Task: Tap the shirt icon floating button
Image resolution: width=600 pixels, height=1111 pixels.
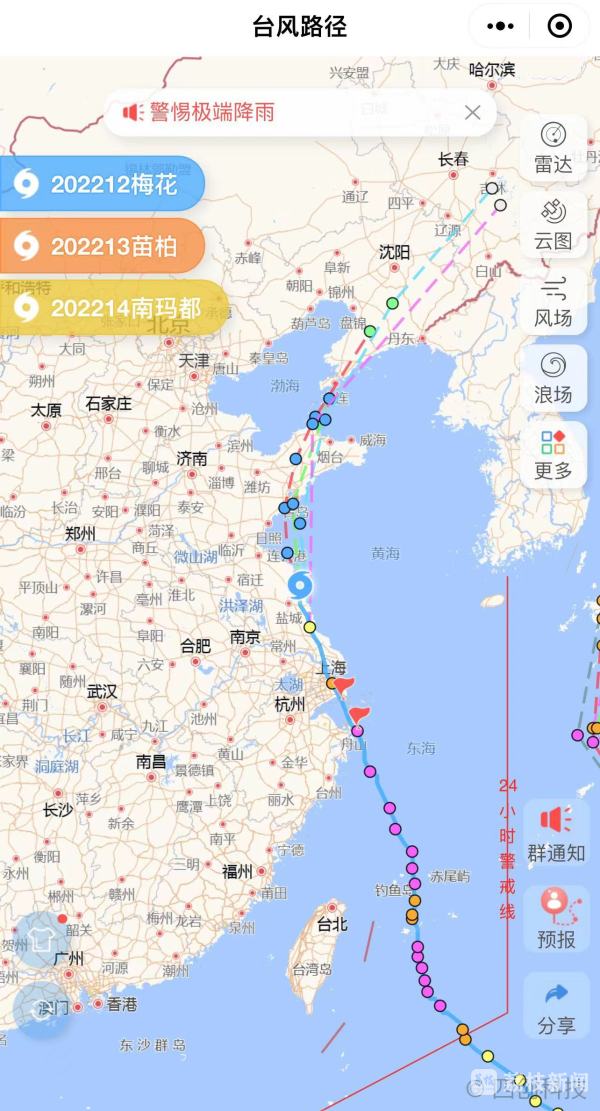Action: click(41, 939)
